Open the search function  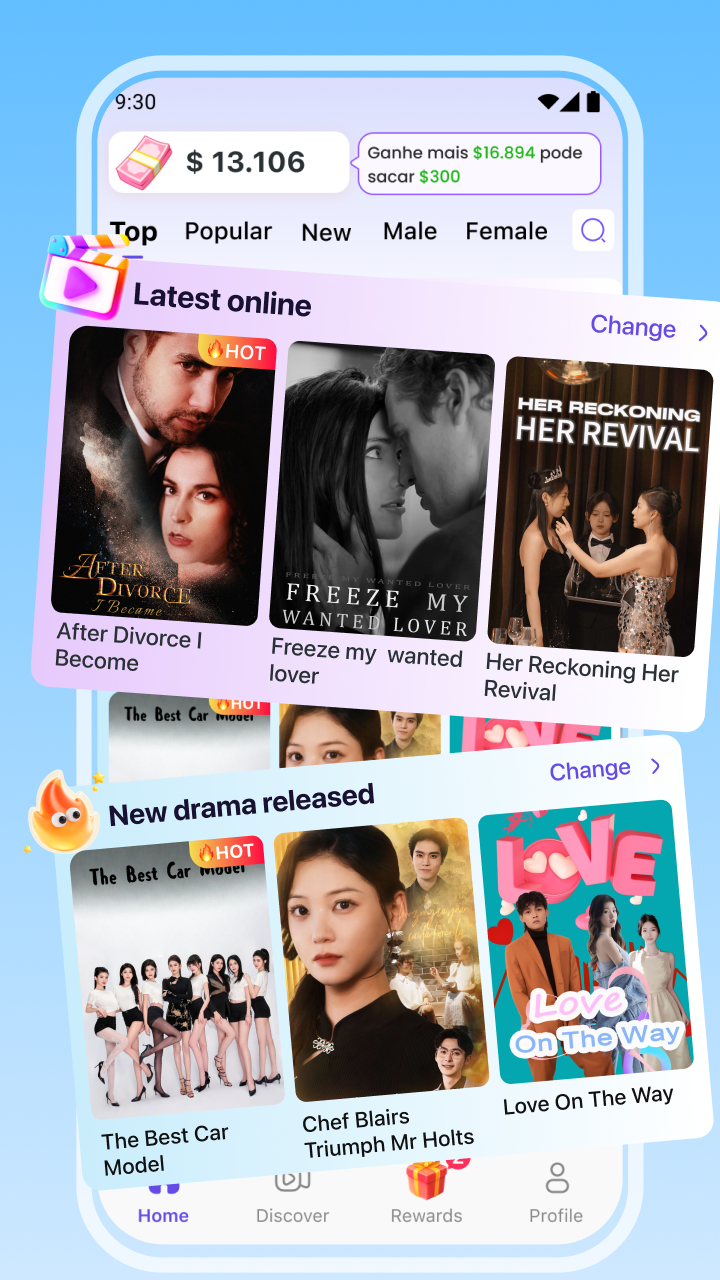pyautogui.click(x=593, y=230)
